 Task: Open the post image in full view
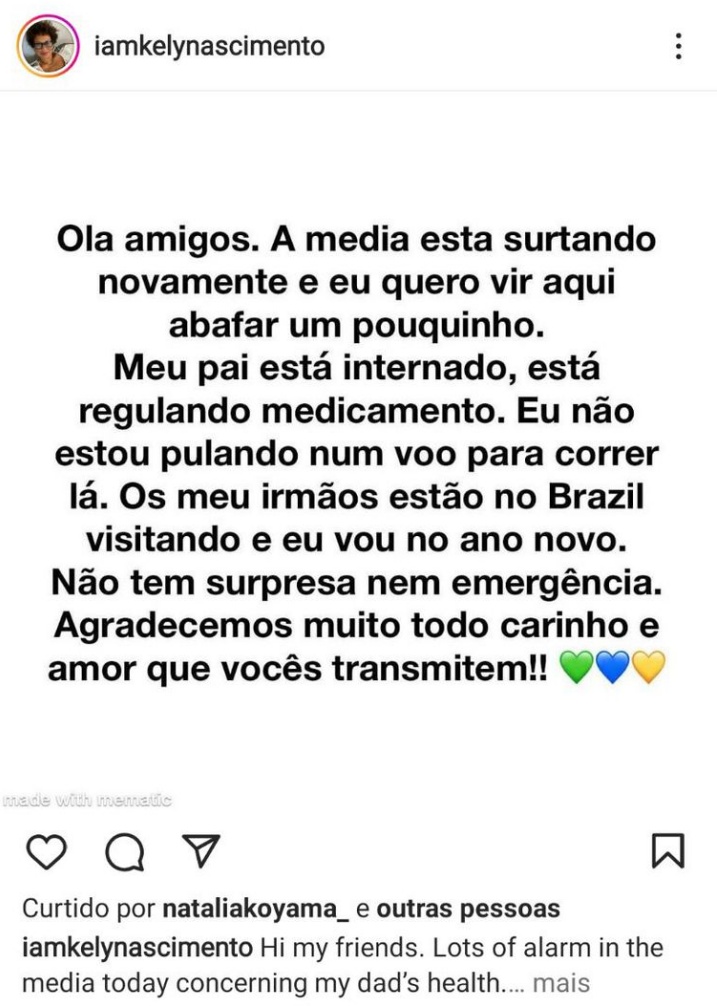(358, 450)
